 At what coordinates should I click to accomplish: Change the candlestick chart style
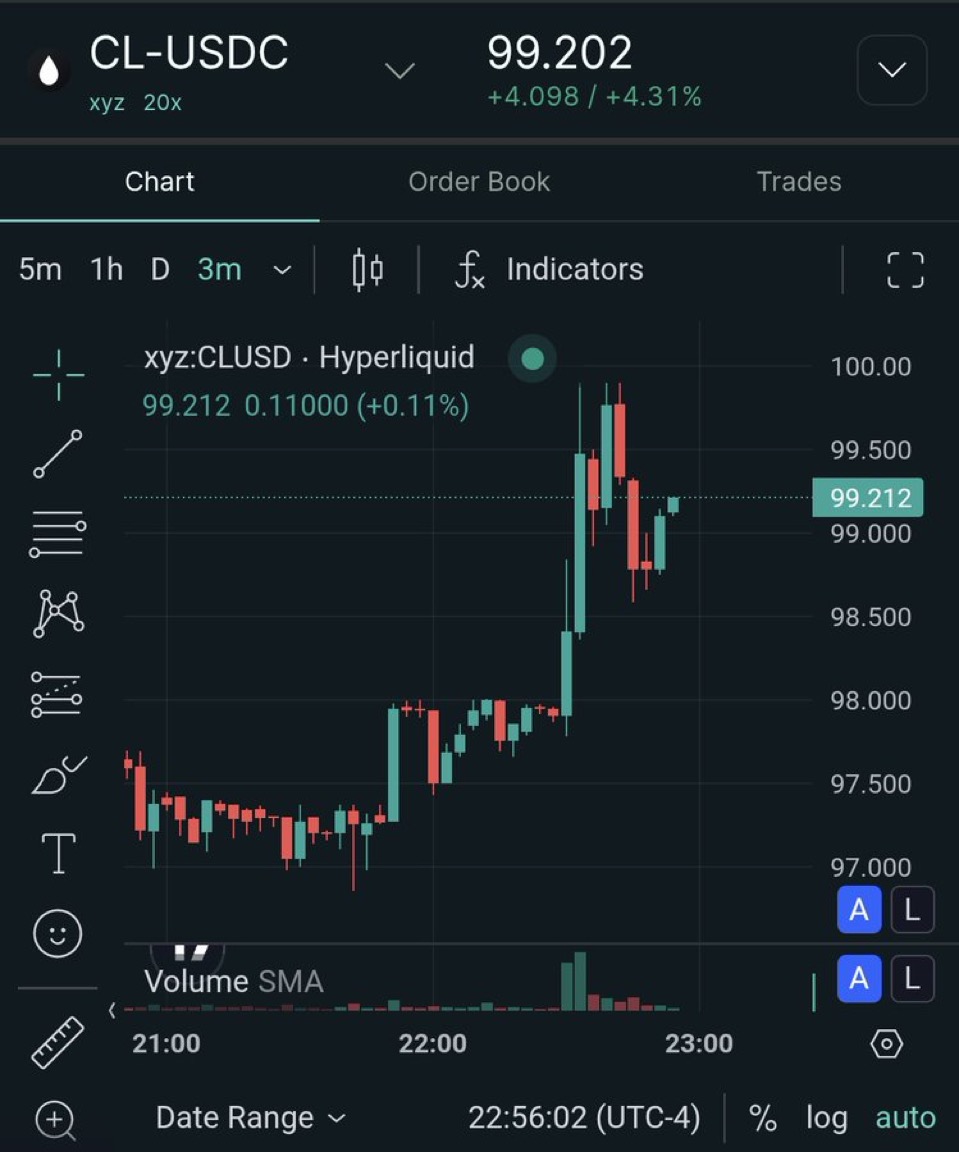[367, 270]
